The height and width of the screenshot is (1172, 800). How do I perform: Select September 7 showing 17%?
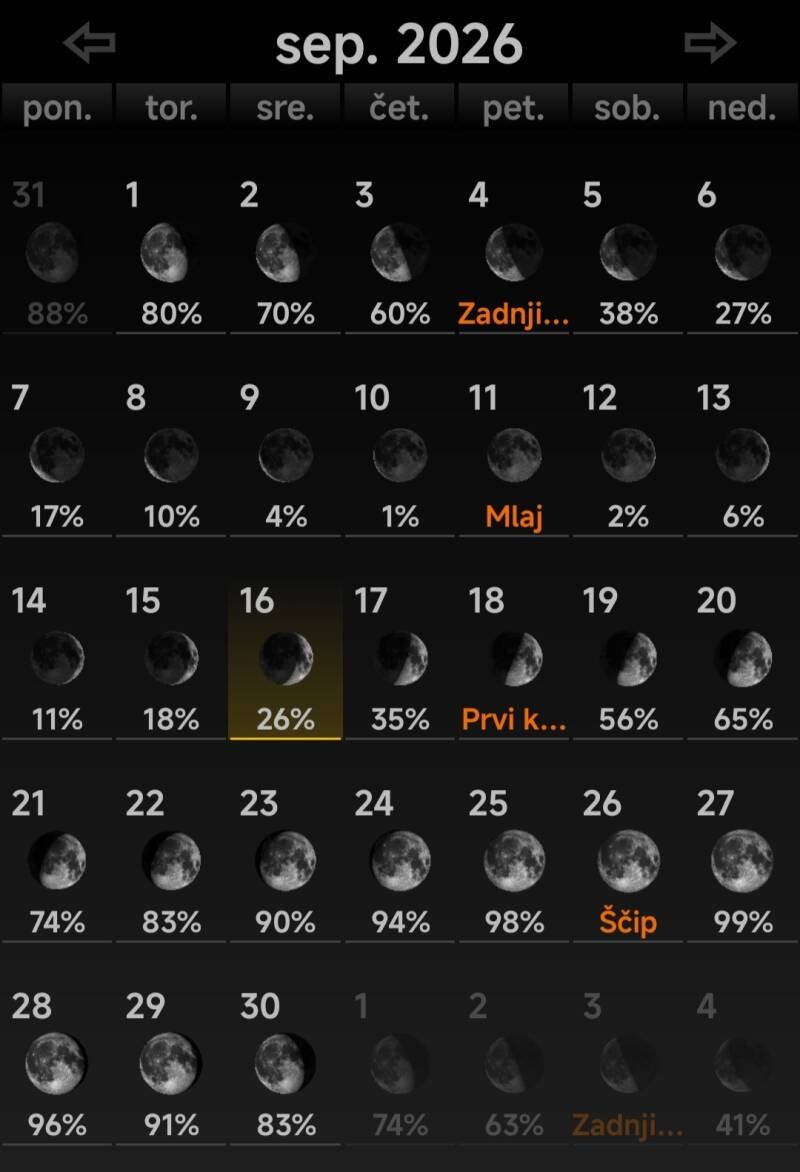coord(57,455)
